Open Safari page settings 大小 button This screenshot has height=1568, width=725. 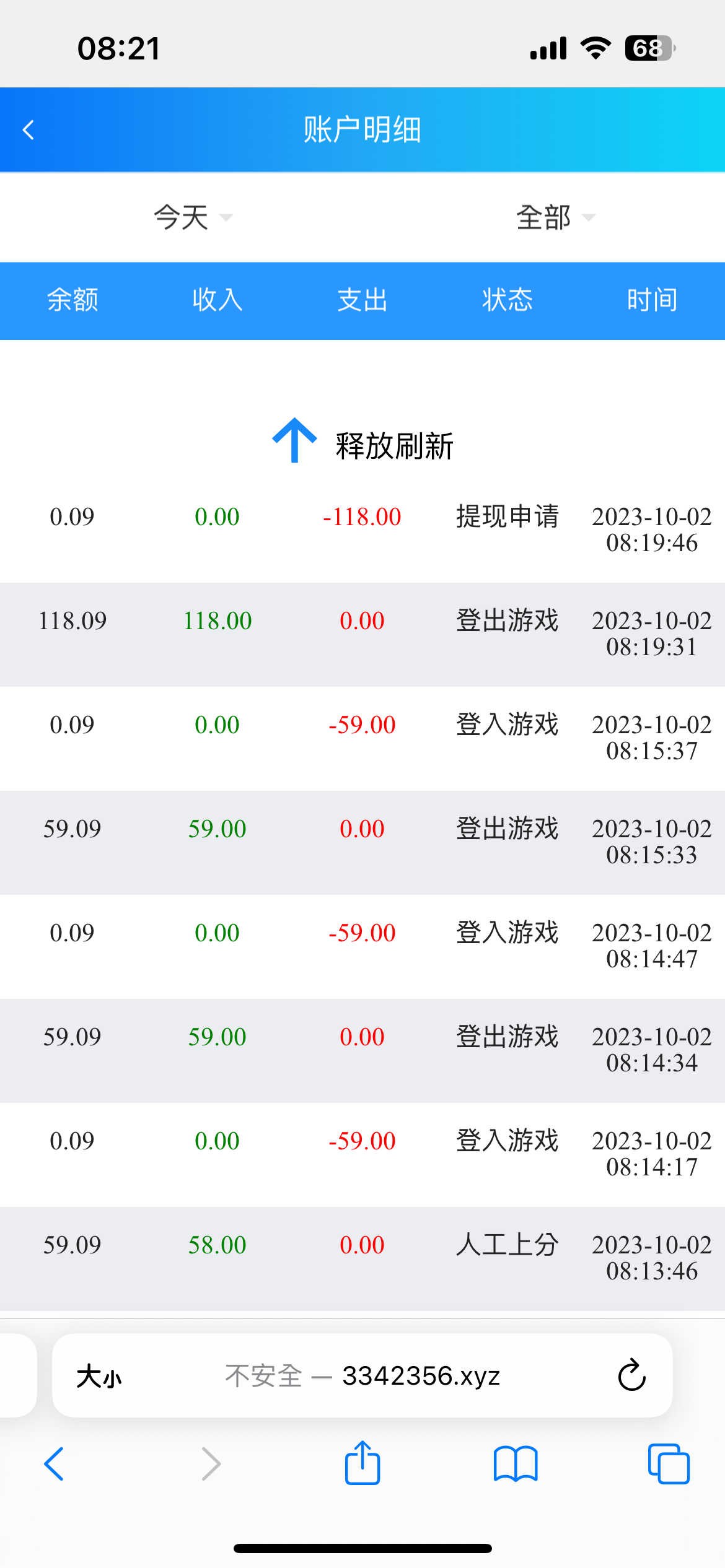99,1377
